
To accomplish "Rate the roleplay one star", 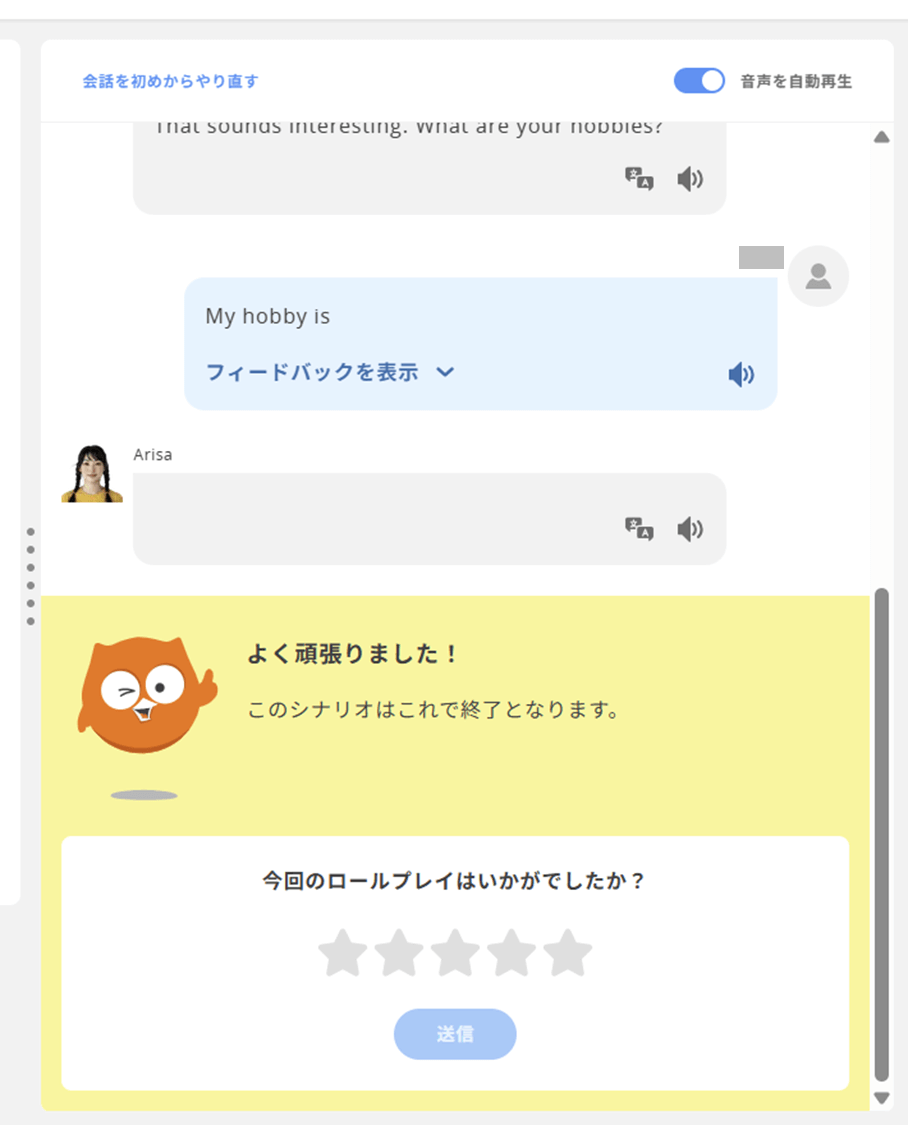I will click(x=343, y=954).
